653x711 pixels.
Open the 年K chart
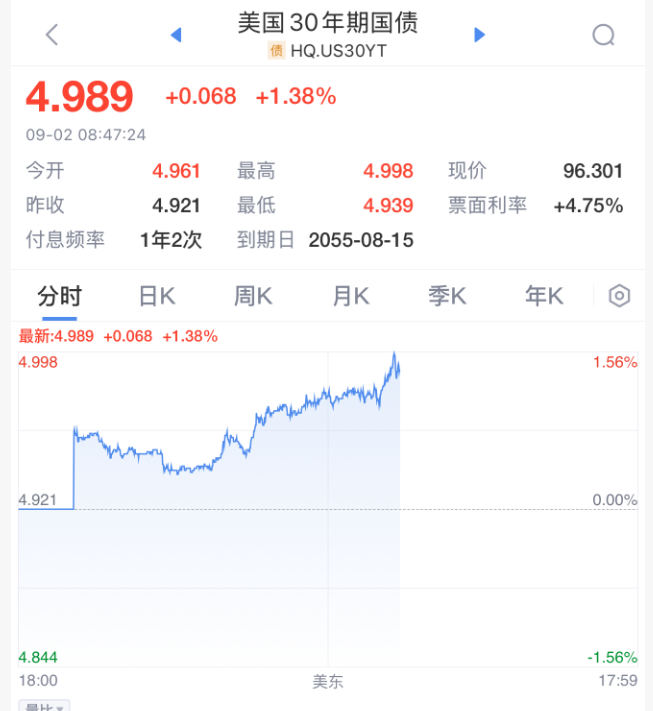[544, 296]
